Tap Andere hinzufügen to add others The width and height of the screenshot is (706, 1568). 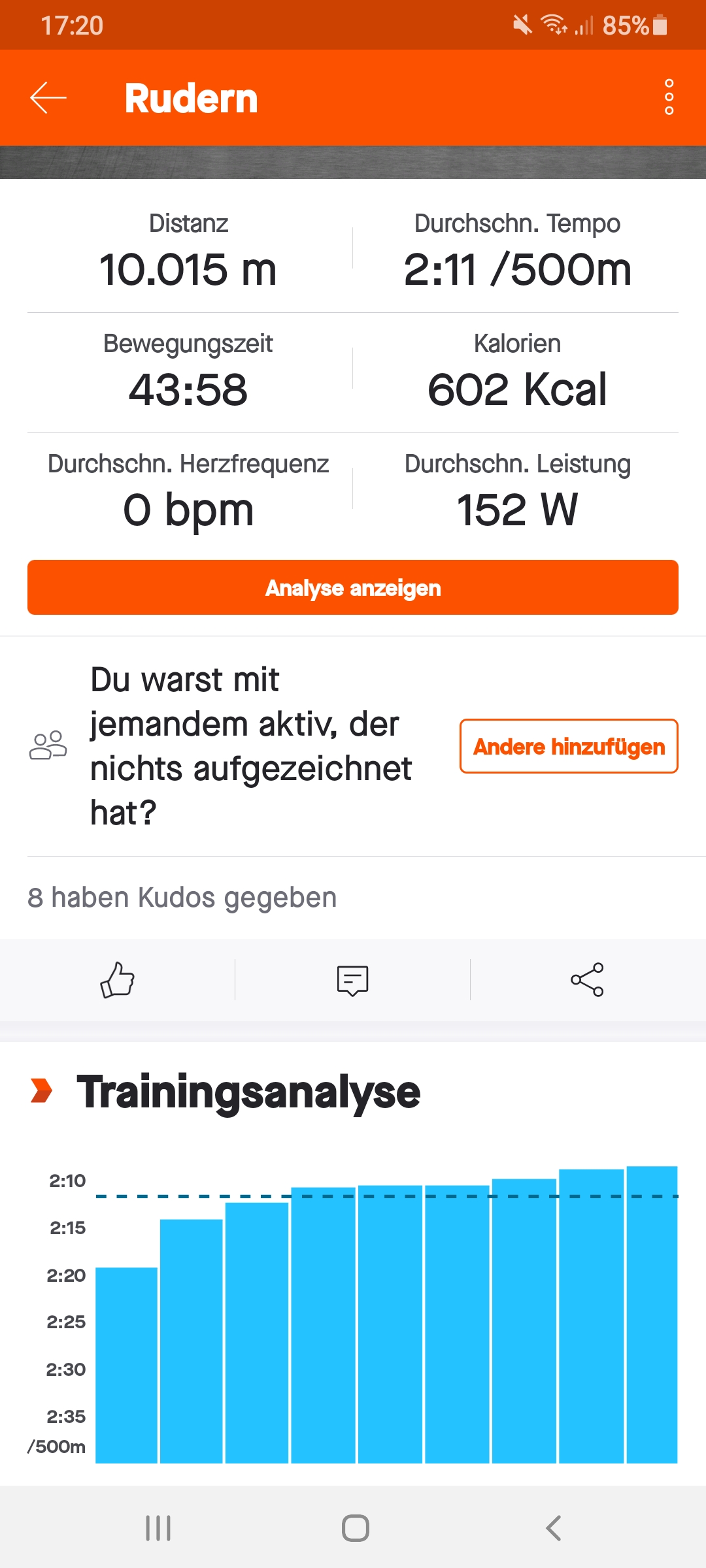pyautogui.click(x=569, y=746)
